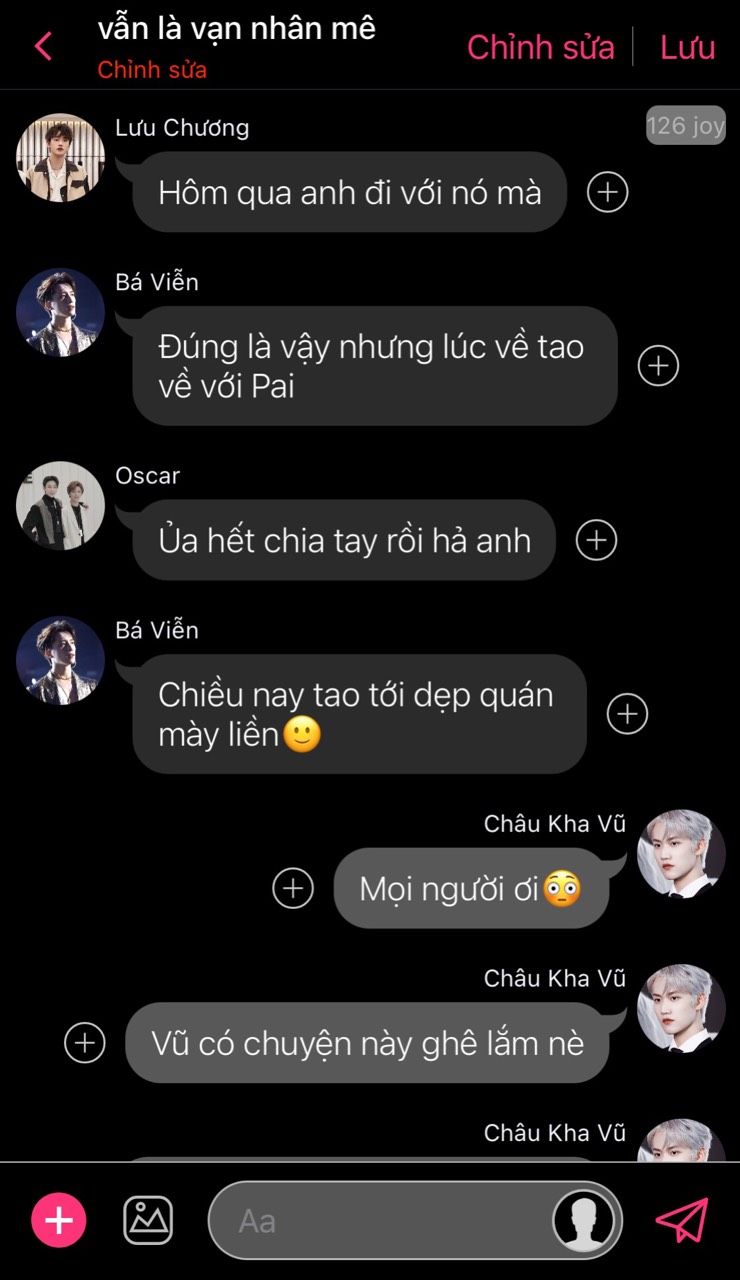
Task: Save the chat with Lưu
Action: pos(687,47)
